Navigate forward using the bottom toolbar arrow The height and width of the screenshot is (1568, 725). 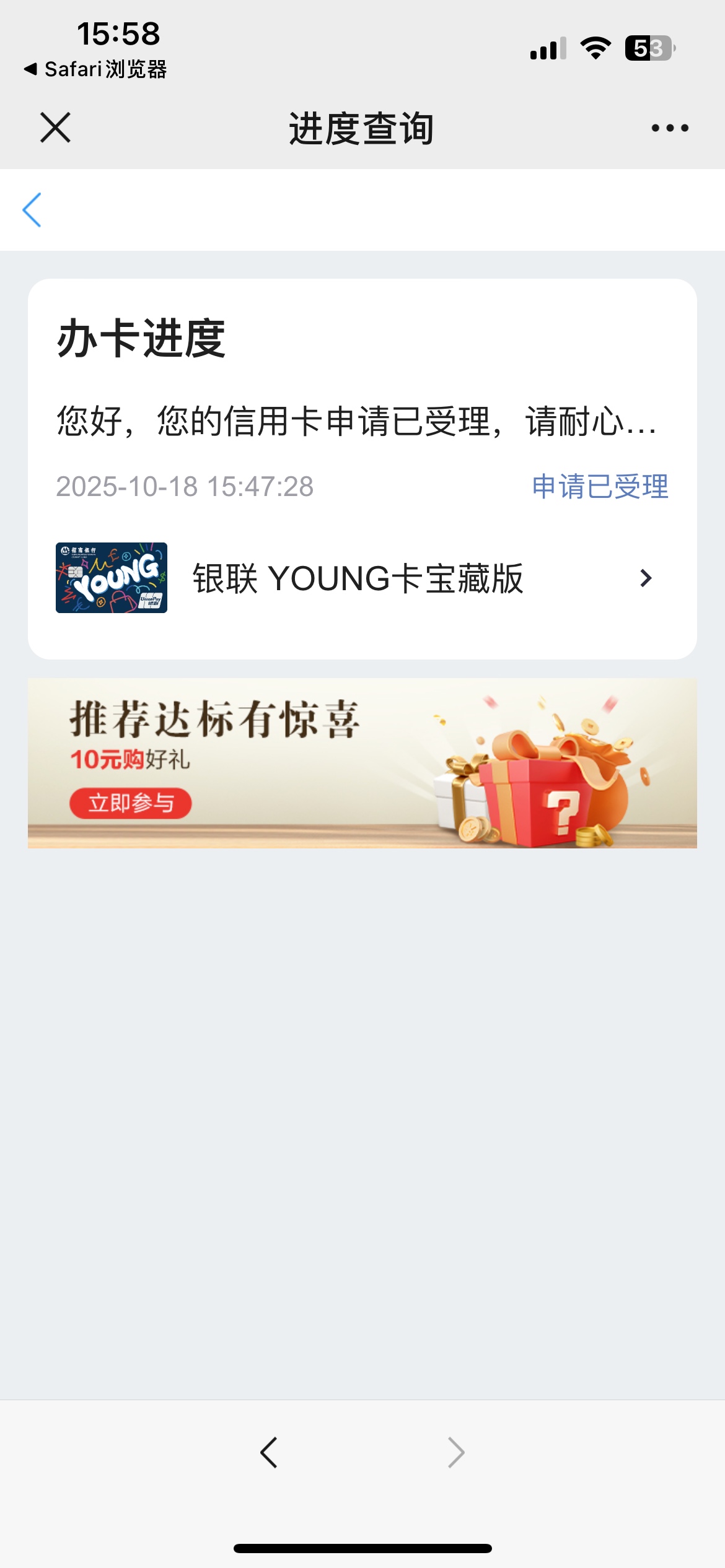click(x=456, y=1452)
